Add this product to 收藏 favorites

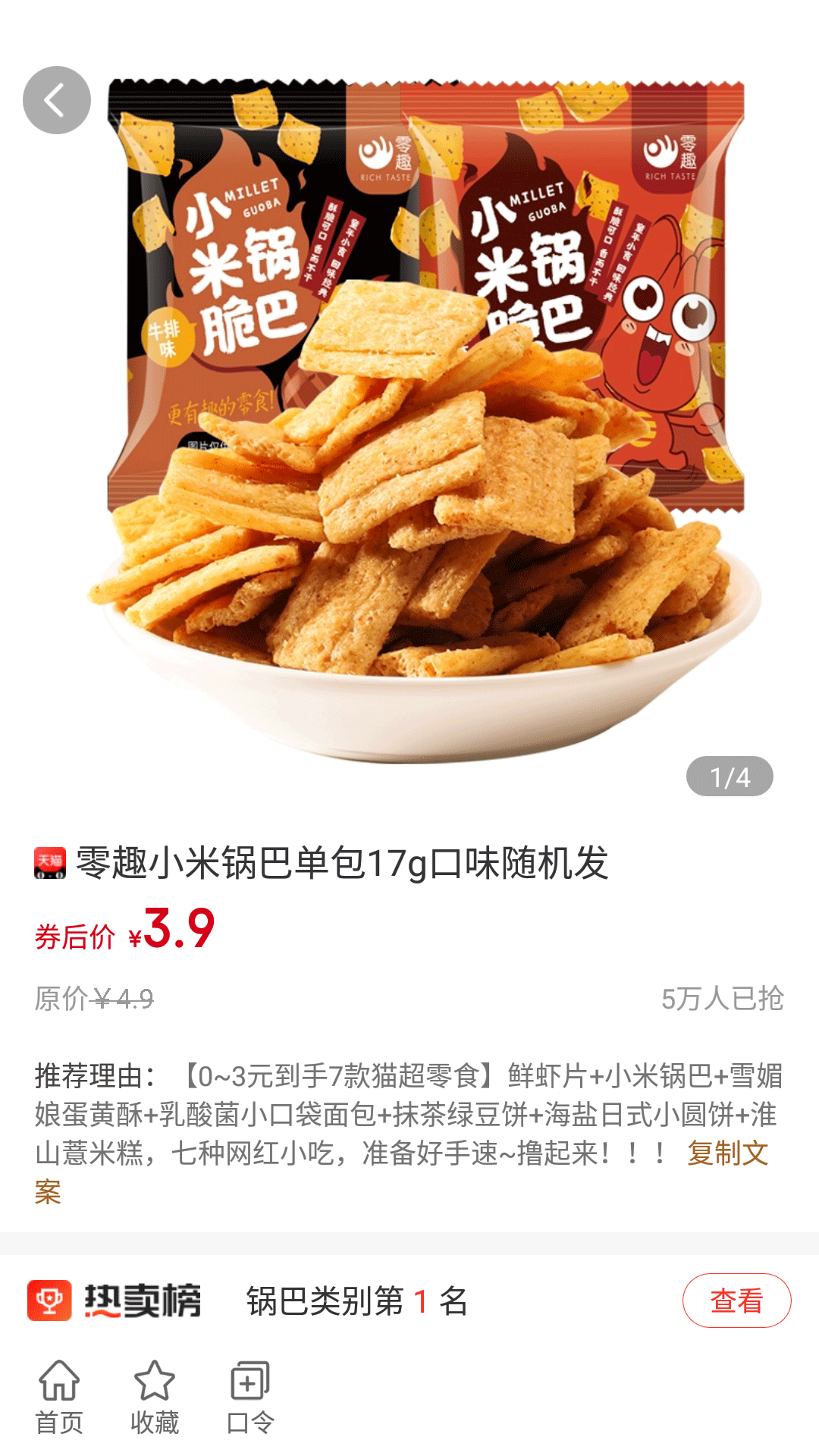155,1397
